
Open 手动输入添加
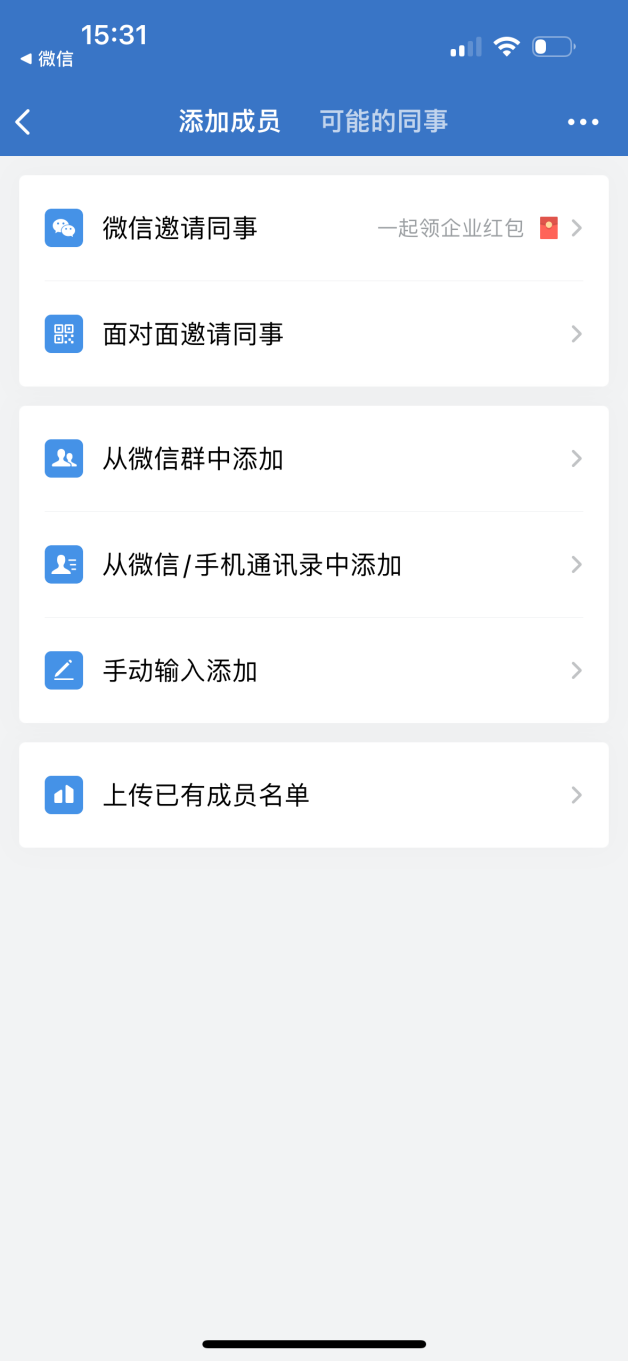(x=314, y=670)
